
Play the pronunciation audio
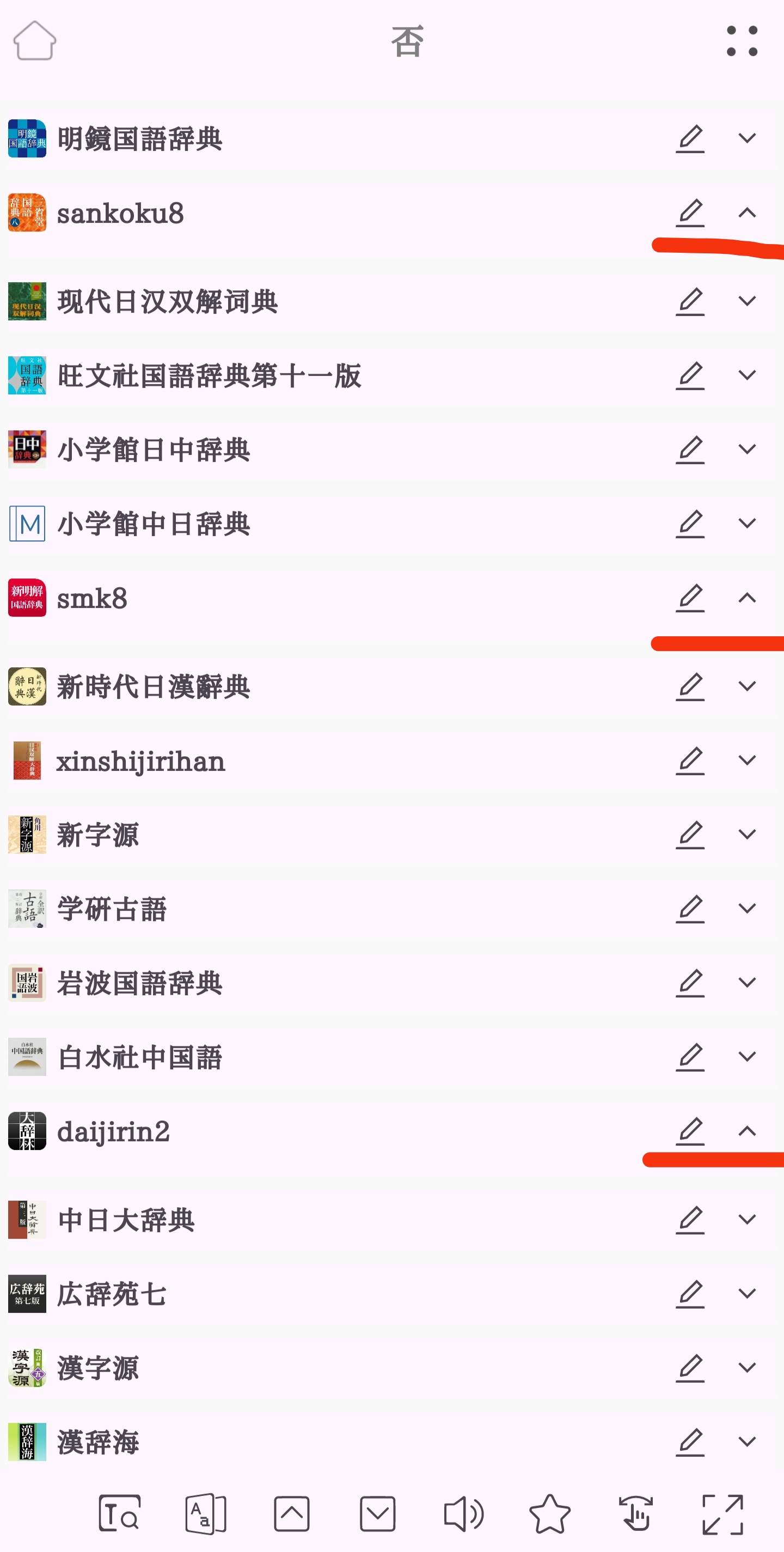click(464, 1513)
